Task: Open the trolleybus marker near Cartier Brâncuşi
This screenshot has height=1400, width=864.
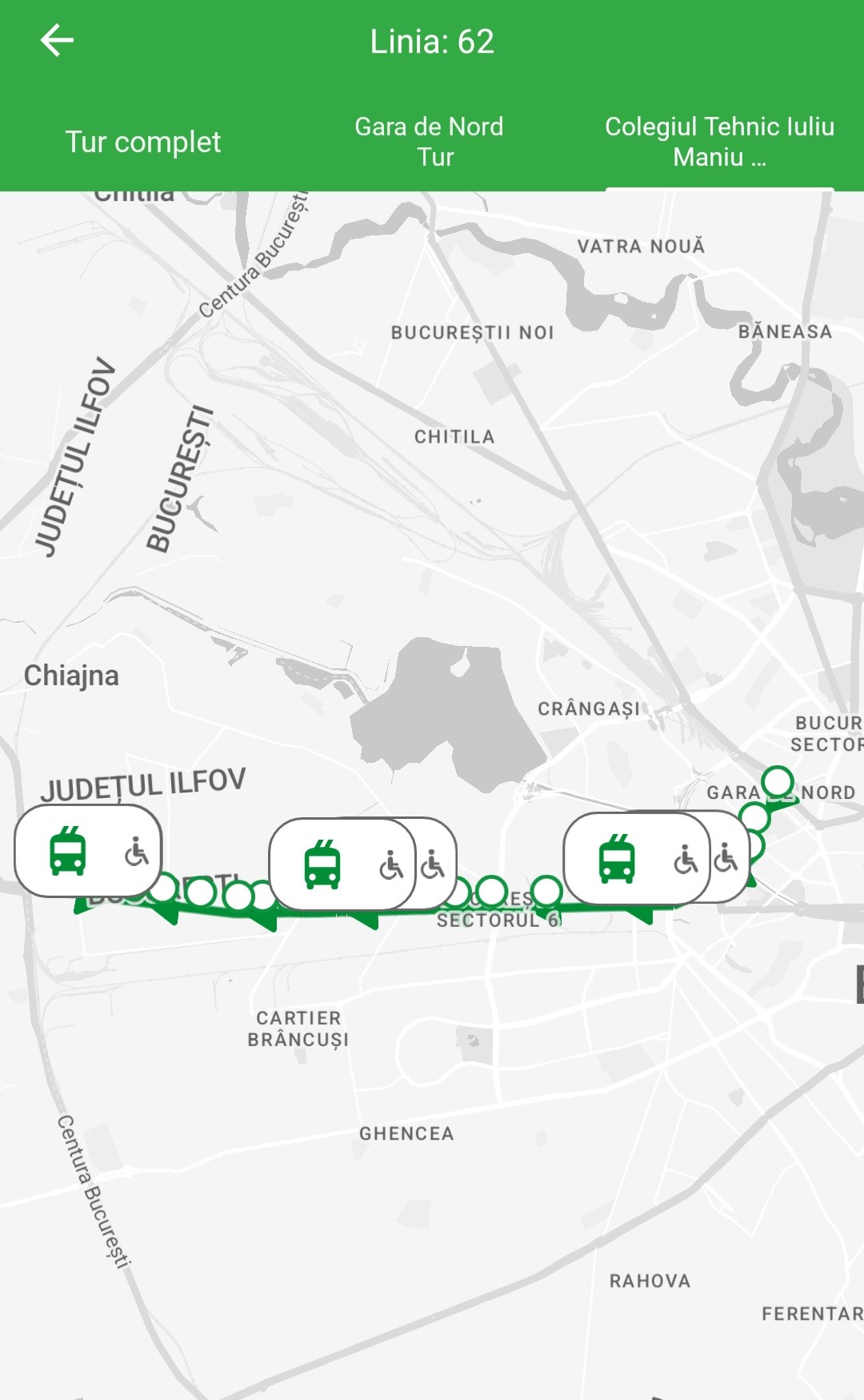Action: point(342,865)
